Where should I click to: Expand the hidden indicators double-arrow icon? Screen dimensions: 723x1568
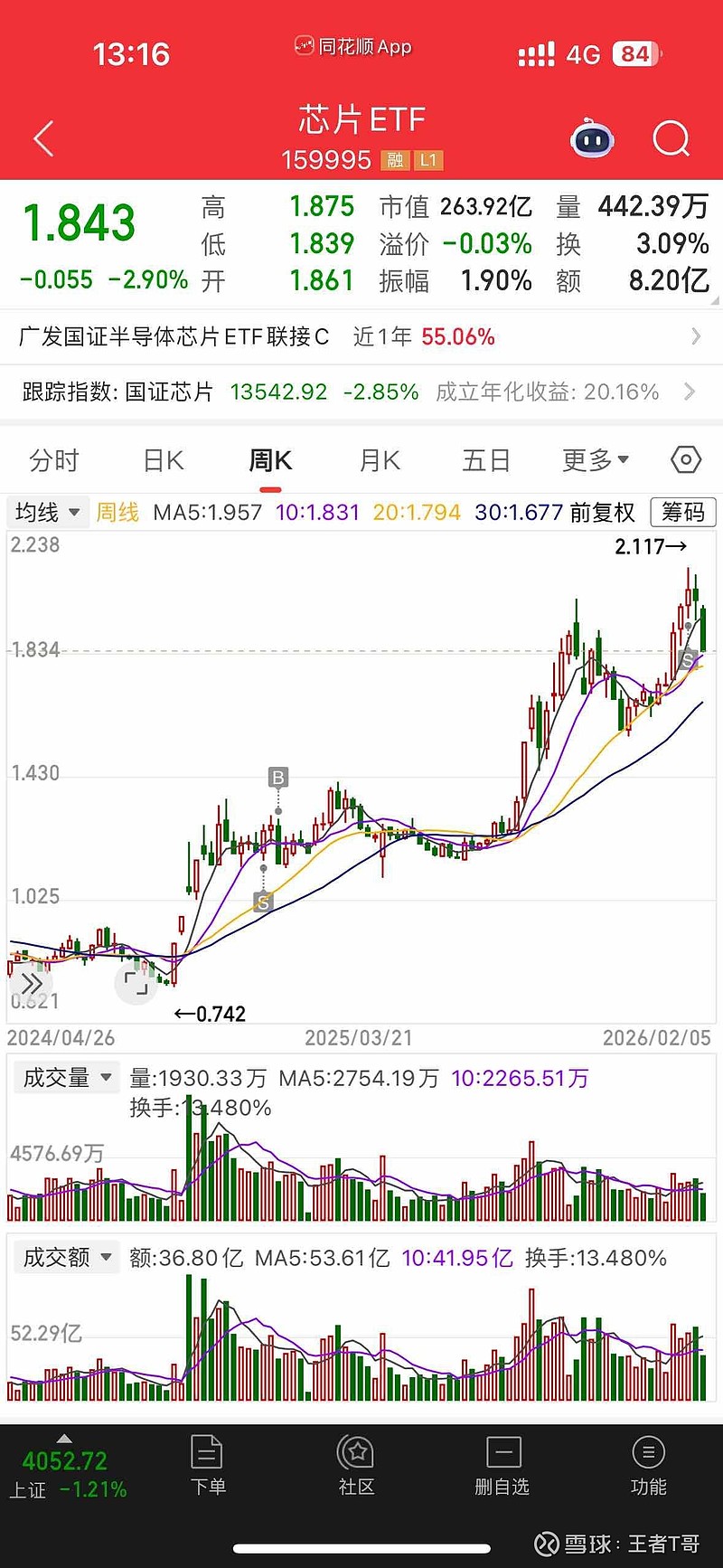click(x=33, y=983)
